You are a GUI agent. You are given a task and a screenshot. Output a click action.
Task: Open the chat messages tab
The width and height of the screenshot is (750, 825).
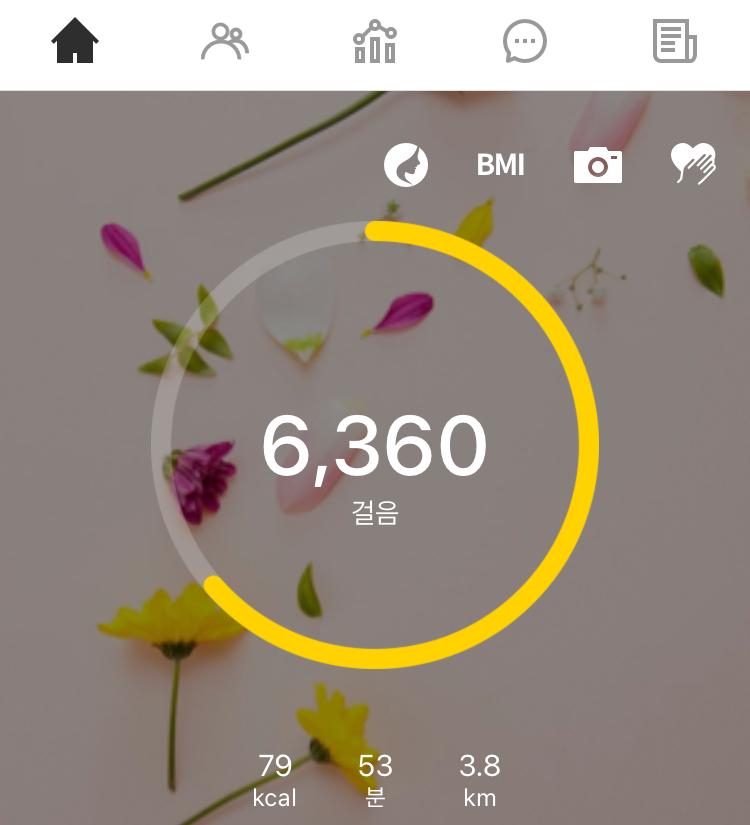tap(525, 42)
